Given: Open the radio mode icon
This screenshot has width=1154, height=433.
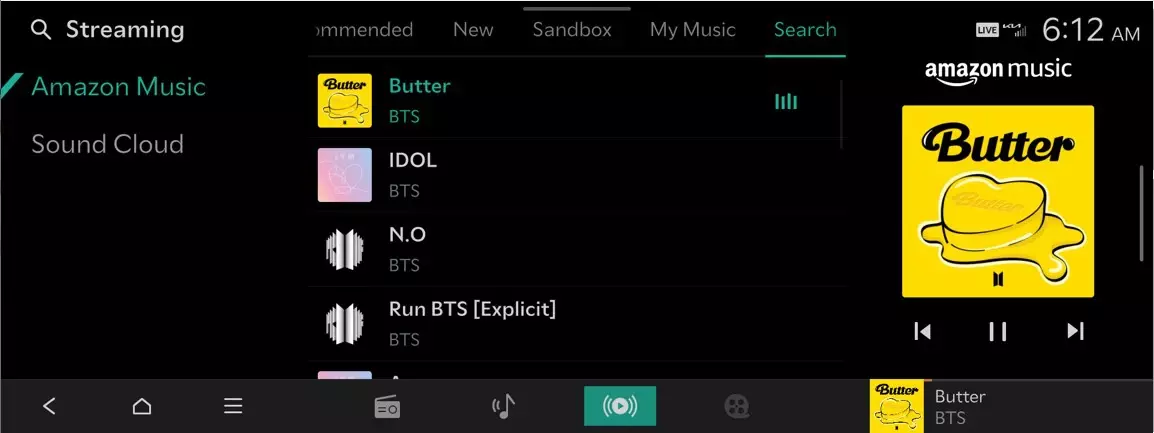Looking at the screenshot, I should (x=387, y=406).
